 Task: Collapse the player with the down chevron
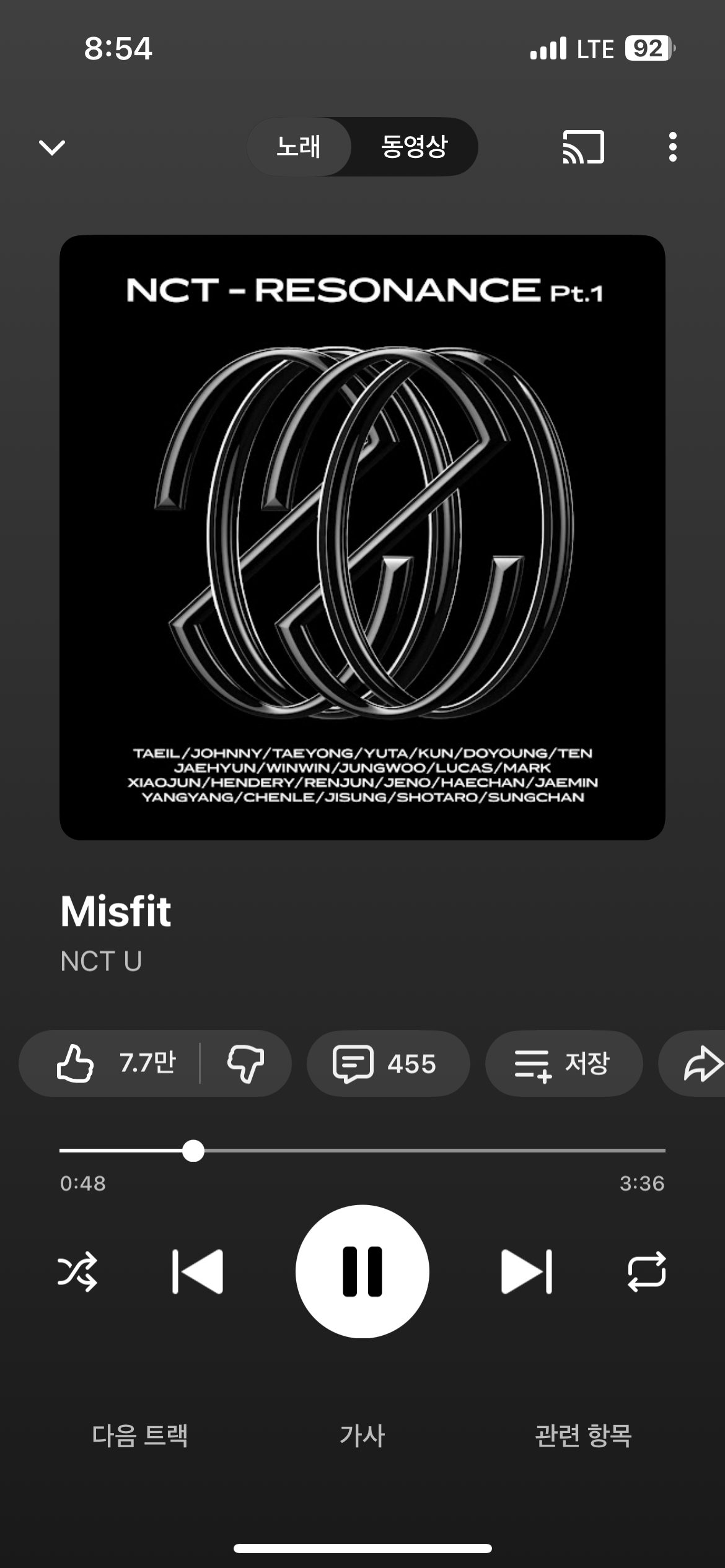point(52,147)
